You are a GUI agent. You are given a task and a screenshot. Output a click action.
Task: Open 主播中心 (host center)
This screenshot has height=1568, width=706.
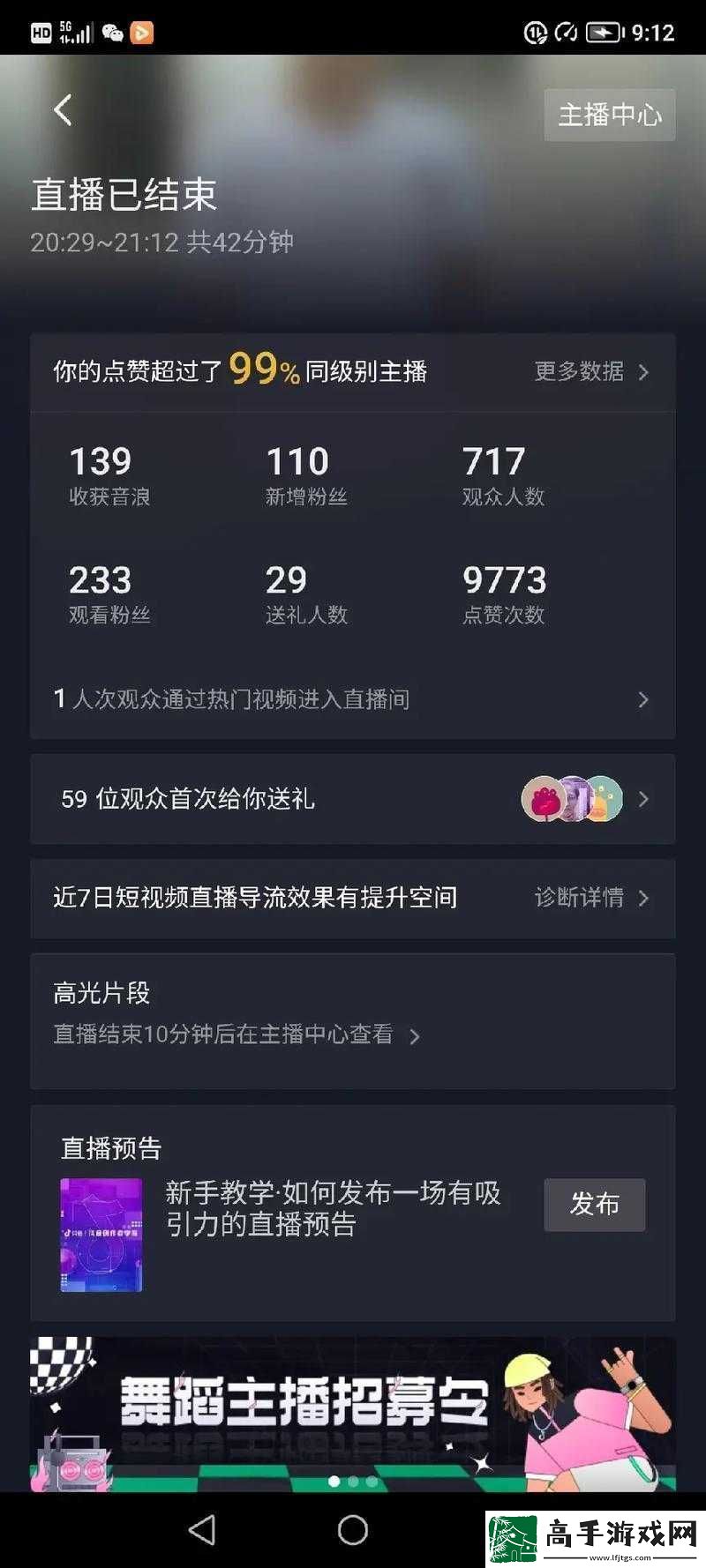(609, 115)
